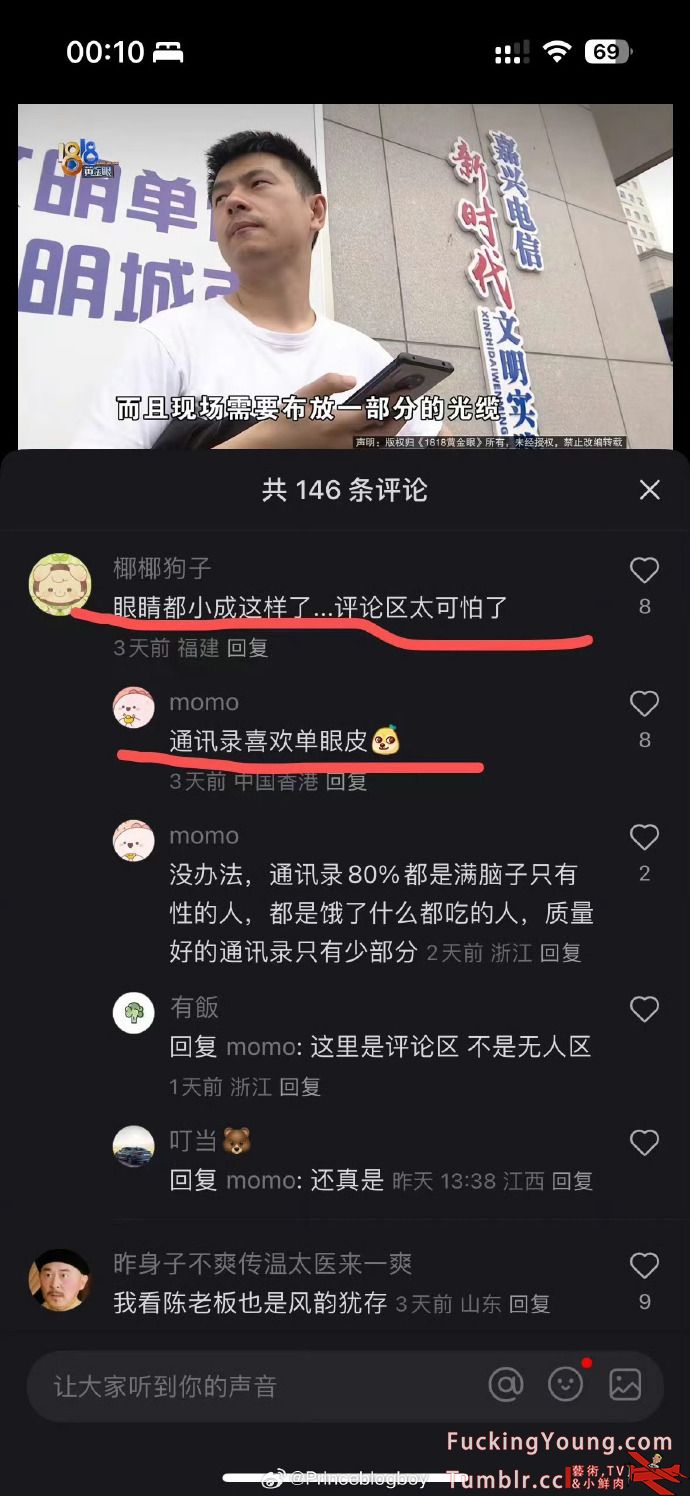
Task: Reply to 有飯's comment
Action: [x=300, y=1087]
